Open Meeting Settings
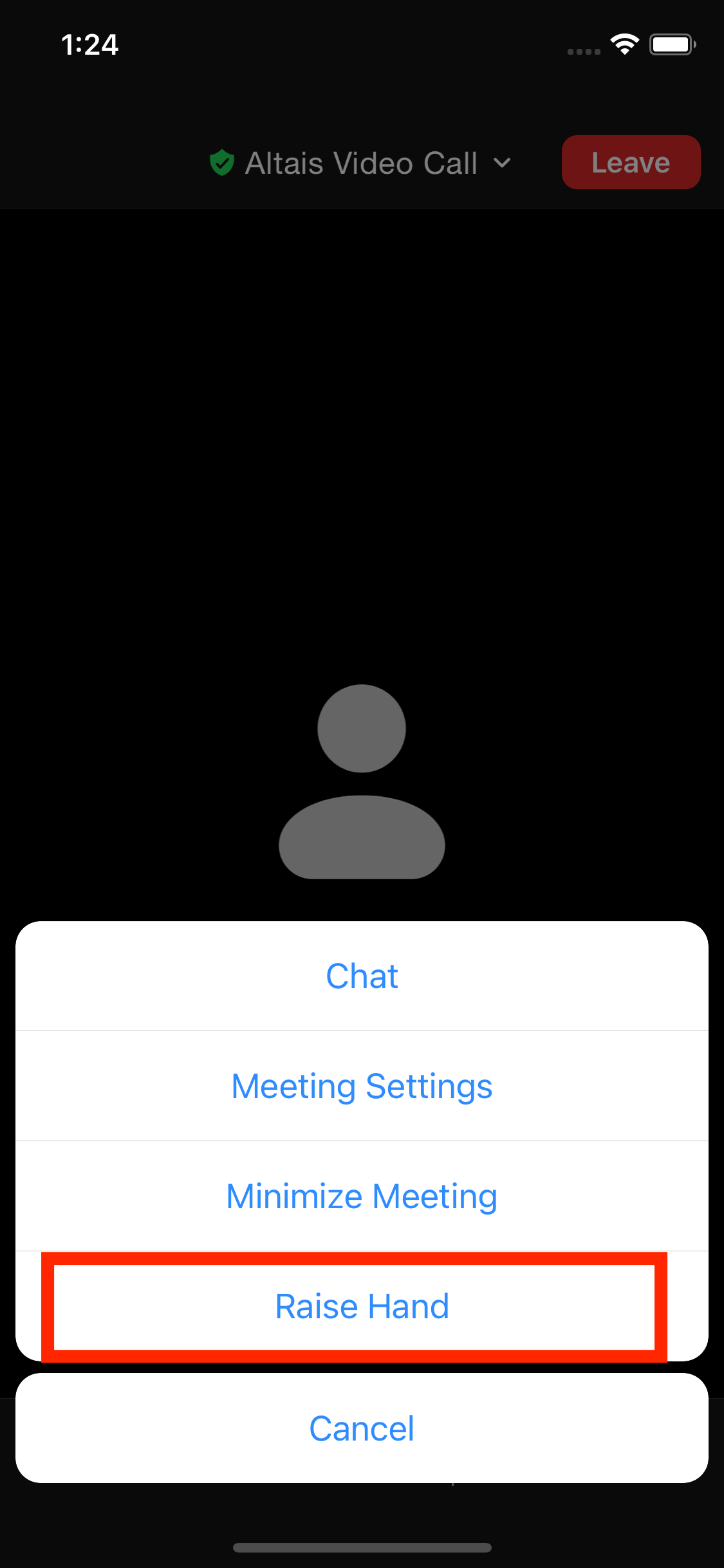Image resolution: width=724 pixels, height=1568 pixels. click(362, 1087)
